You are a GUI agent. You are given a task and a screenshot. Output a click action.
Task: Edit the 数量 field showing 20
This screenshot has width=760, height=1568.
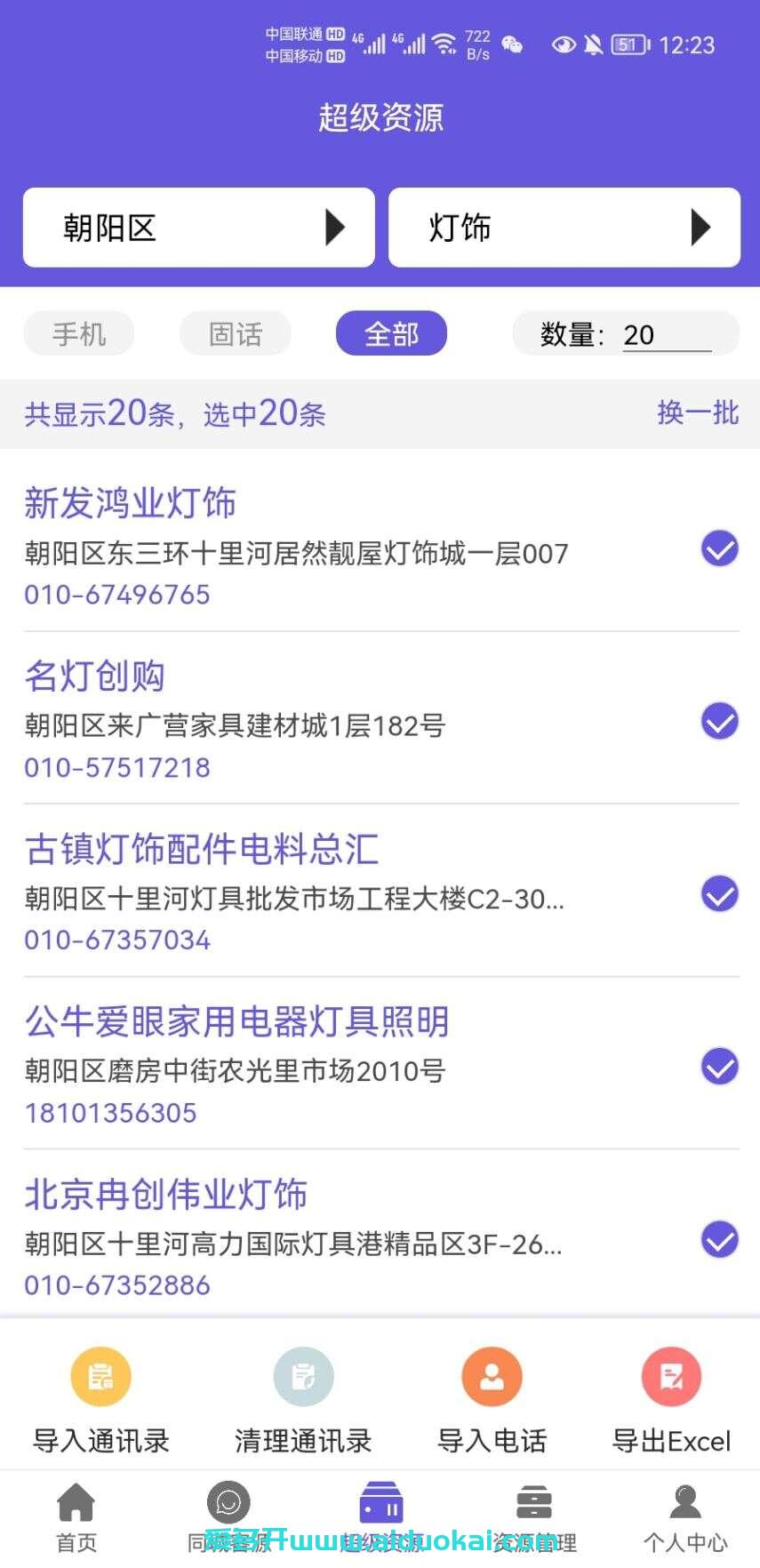pos(667,335)
